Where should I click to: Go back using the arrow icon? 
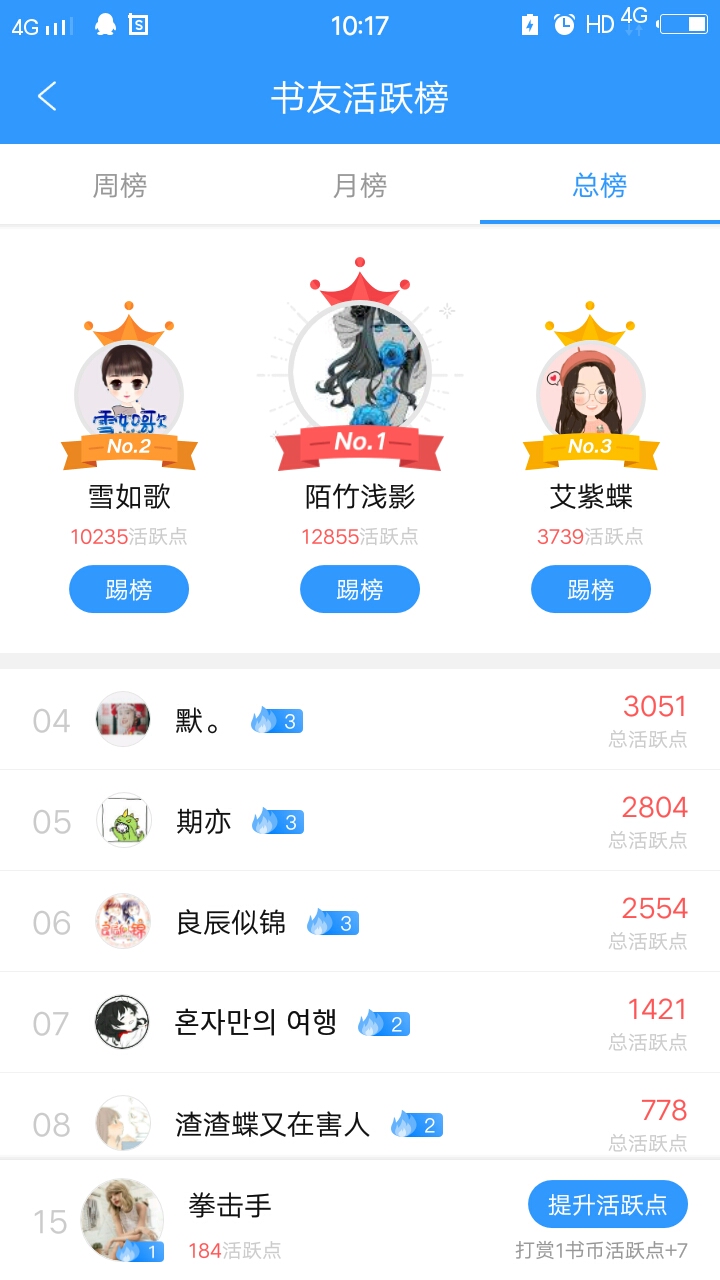point(47,97)
